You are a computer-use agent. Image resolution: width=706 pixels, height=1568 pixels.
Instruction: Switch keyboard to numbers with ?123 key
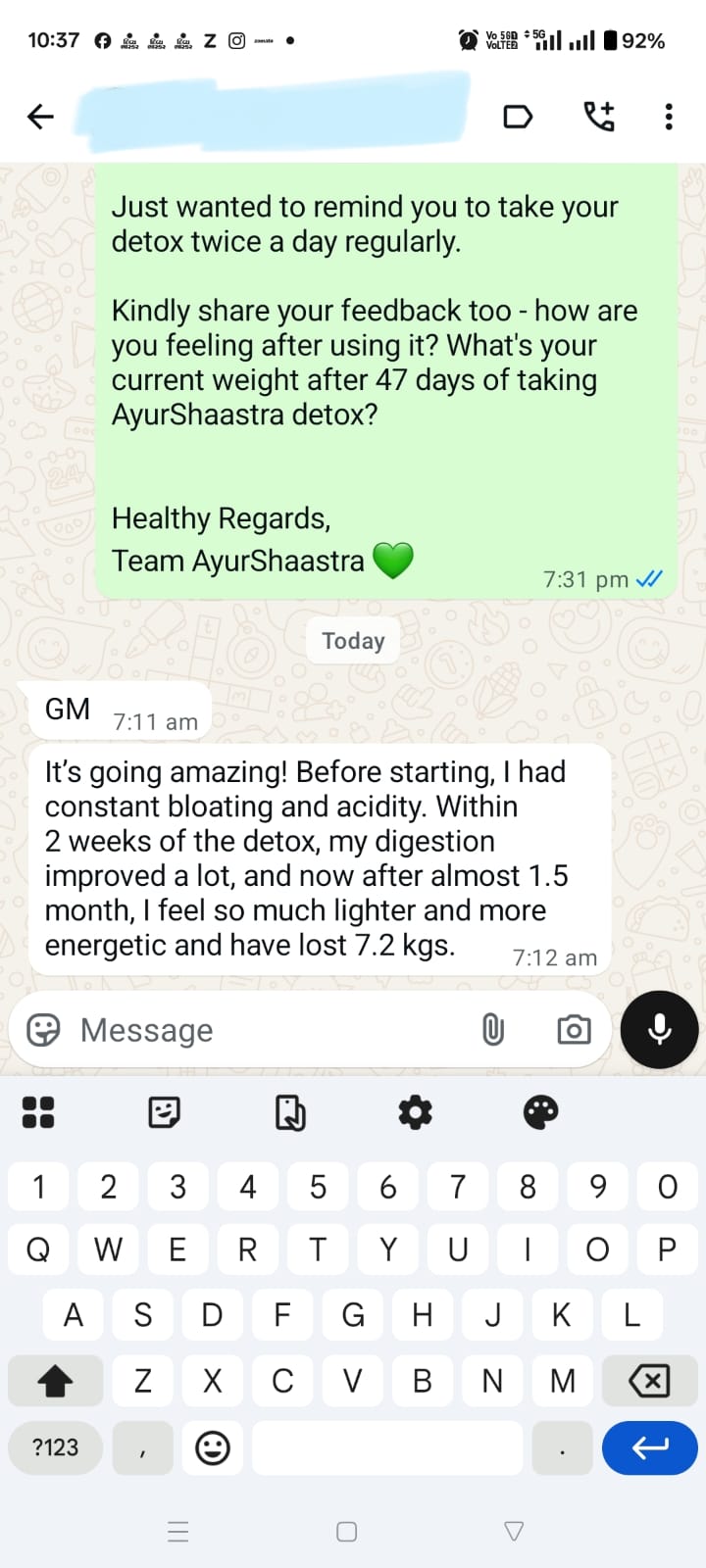(55, 1447)
